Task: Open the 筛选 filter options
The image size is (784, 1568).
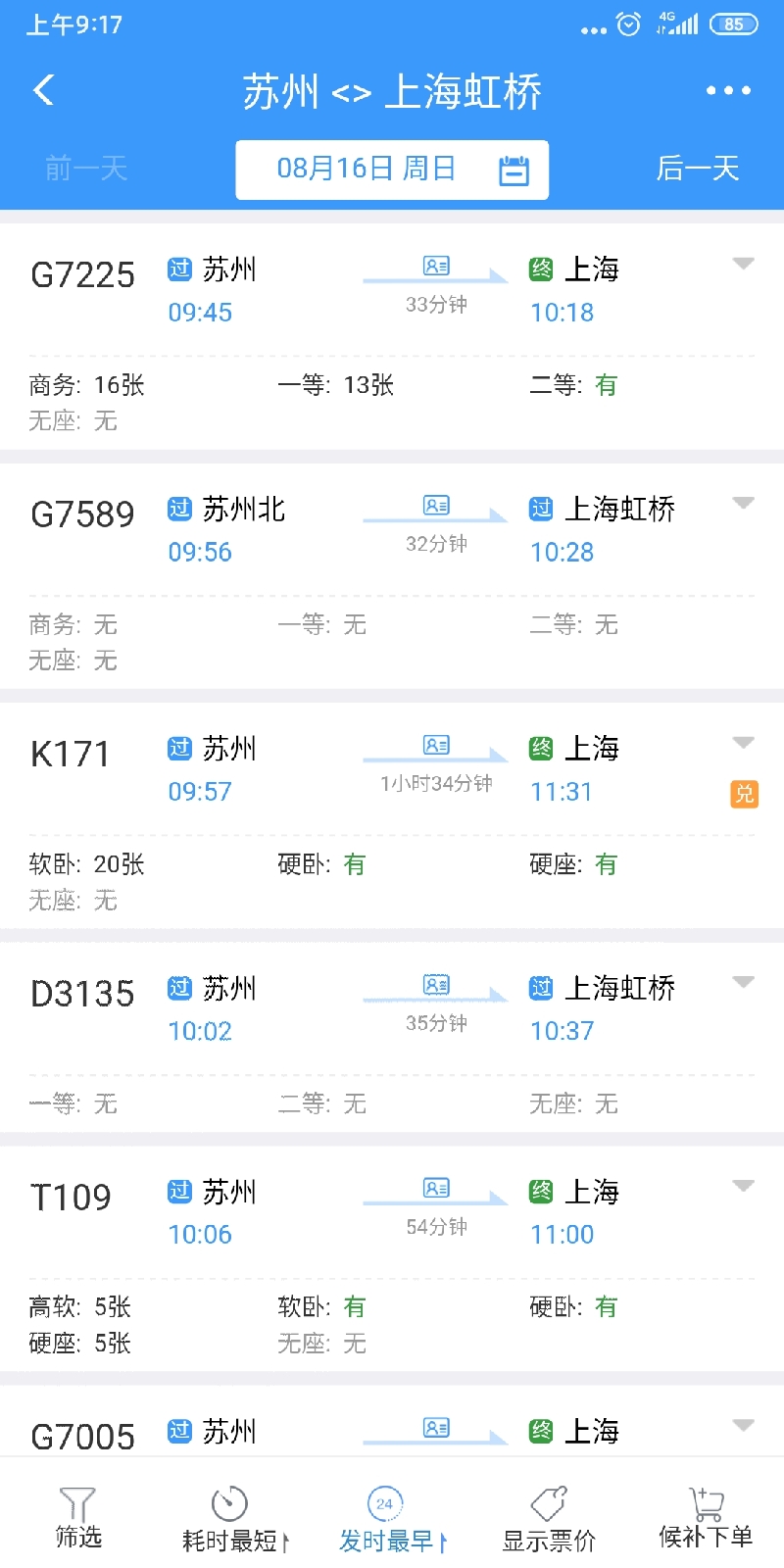Action: click(78, 1517)
